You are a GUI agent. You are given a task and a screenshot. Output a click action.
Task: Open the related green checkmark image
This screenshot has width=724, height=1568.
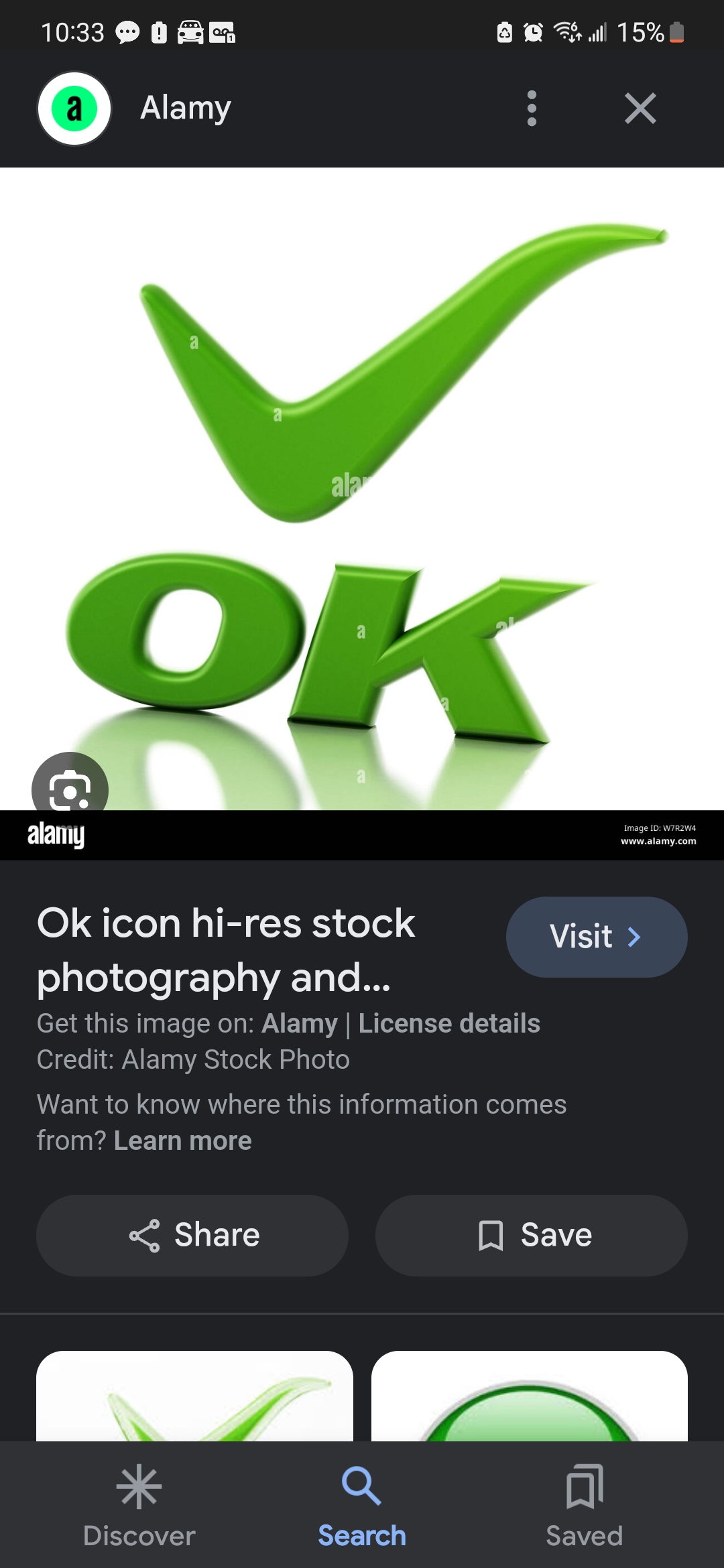[x=194, y=1396]
